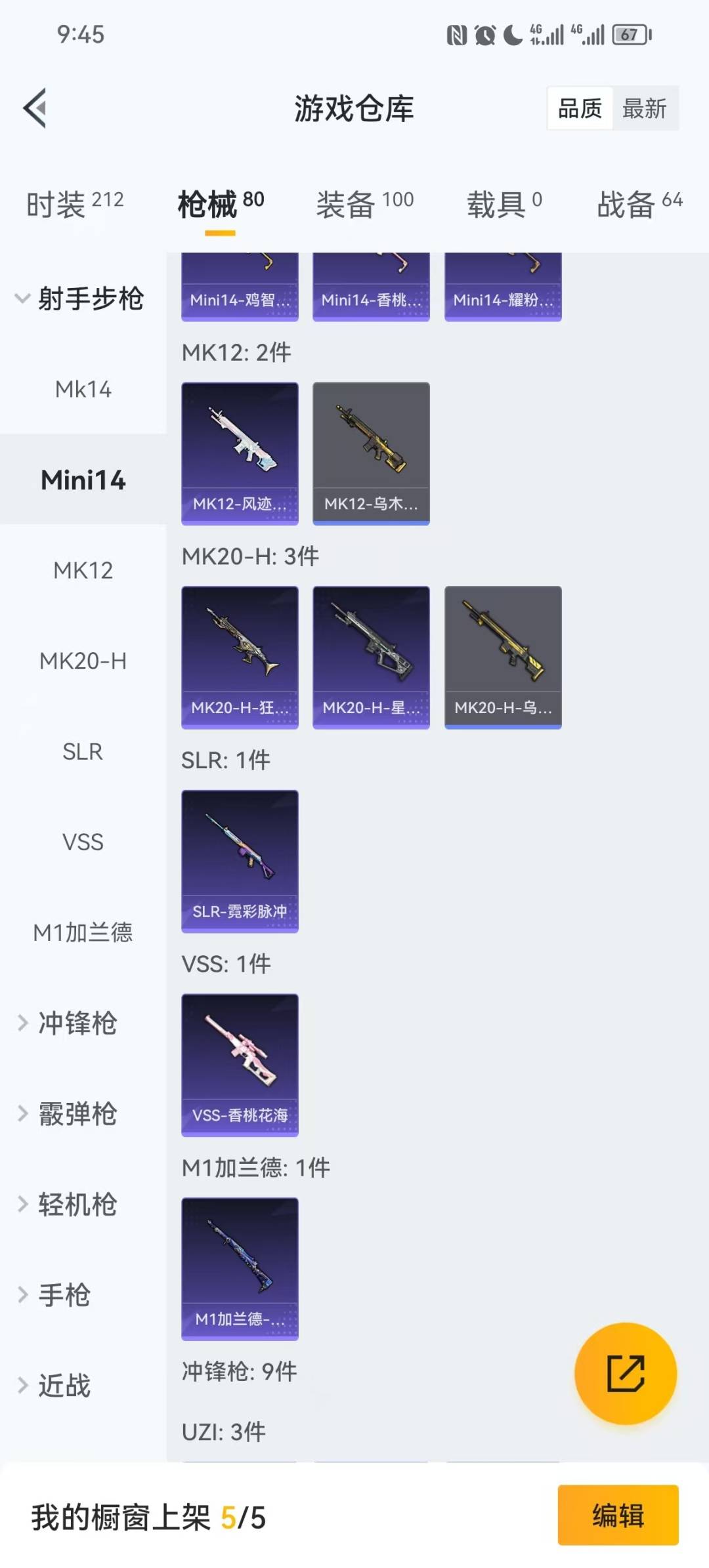The image size is (709, 1568).
Task: Open the orange share/export button
Action: (626, 1373)
